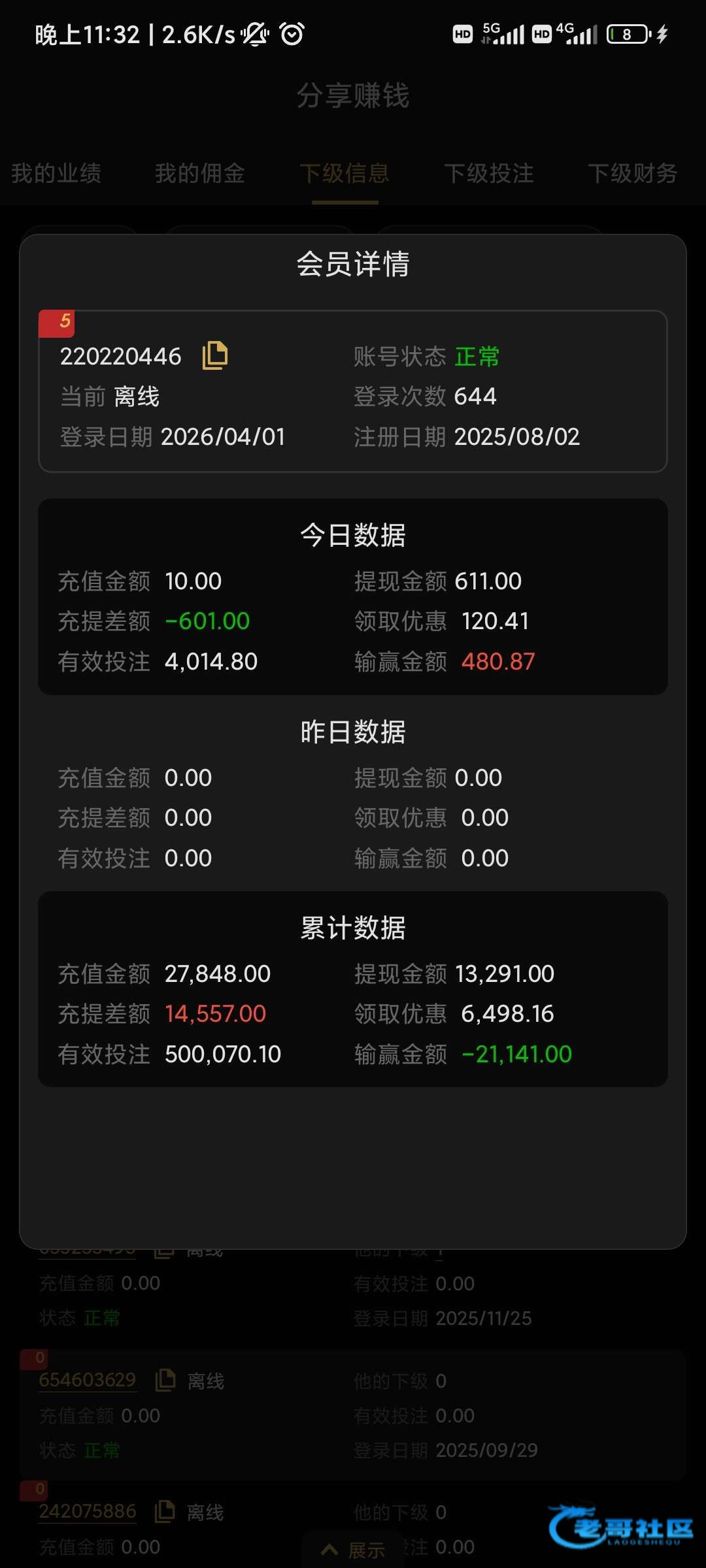The width and height of the screenshot is (706, 1568).
Task: Go to the 下级投注 tab
Action: tap(489, 173)
